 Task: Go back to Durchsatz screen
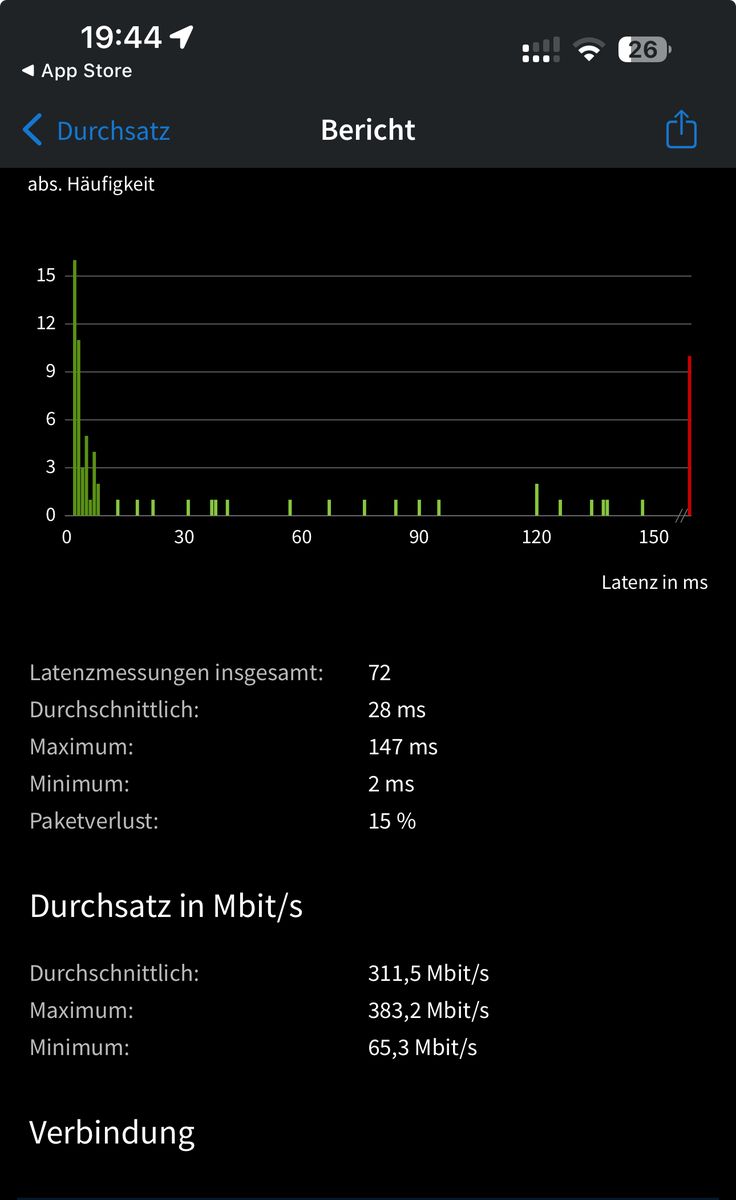click(96, 130)
